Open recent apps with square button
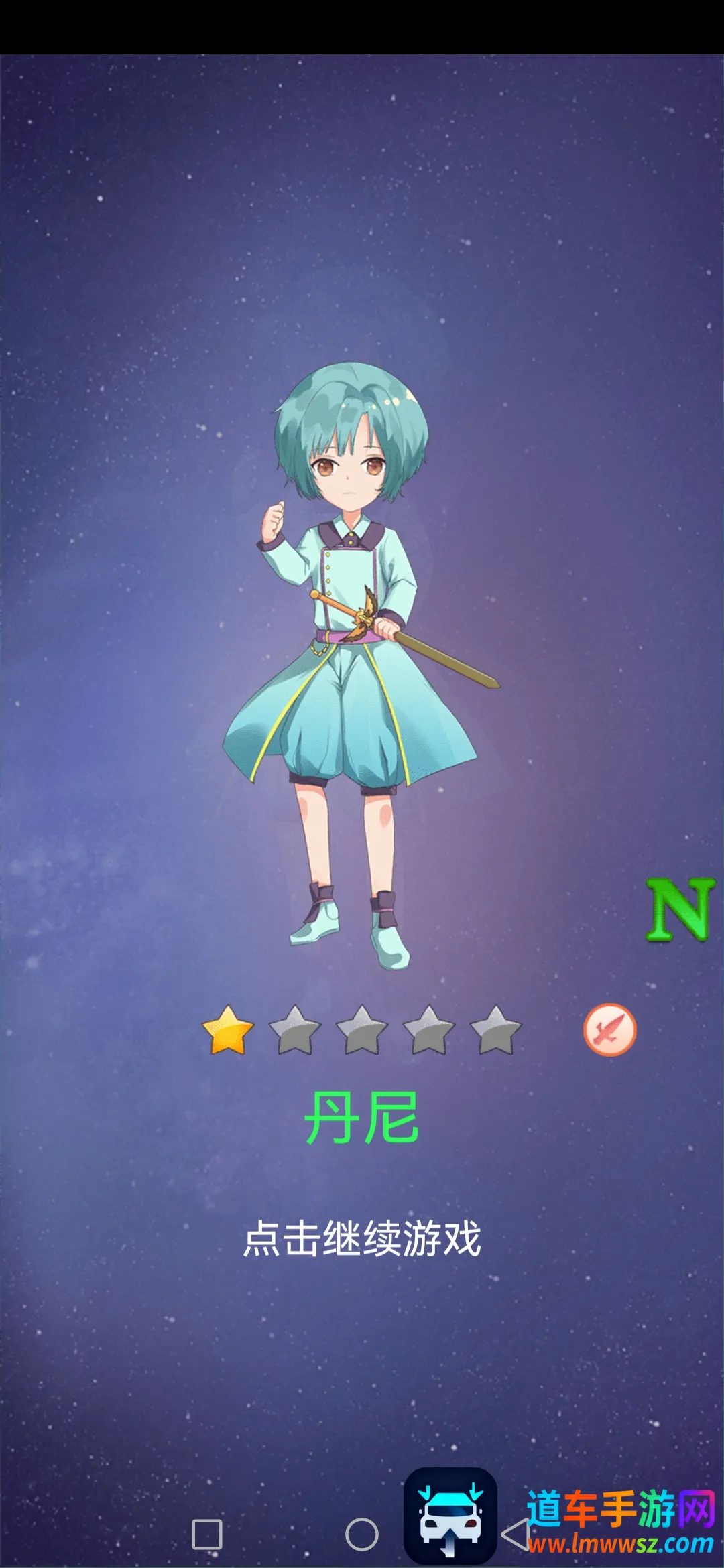The height and width of the screenshot is (1568, 724). coord(207,1534)
